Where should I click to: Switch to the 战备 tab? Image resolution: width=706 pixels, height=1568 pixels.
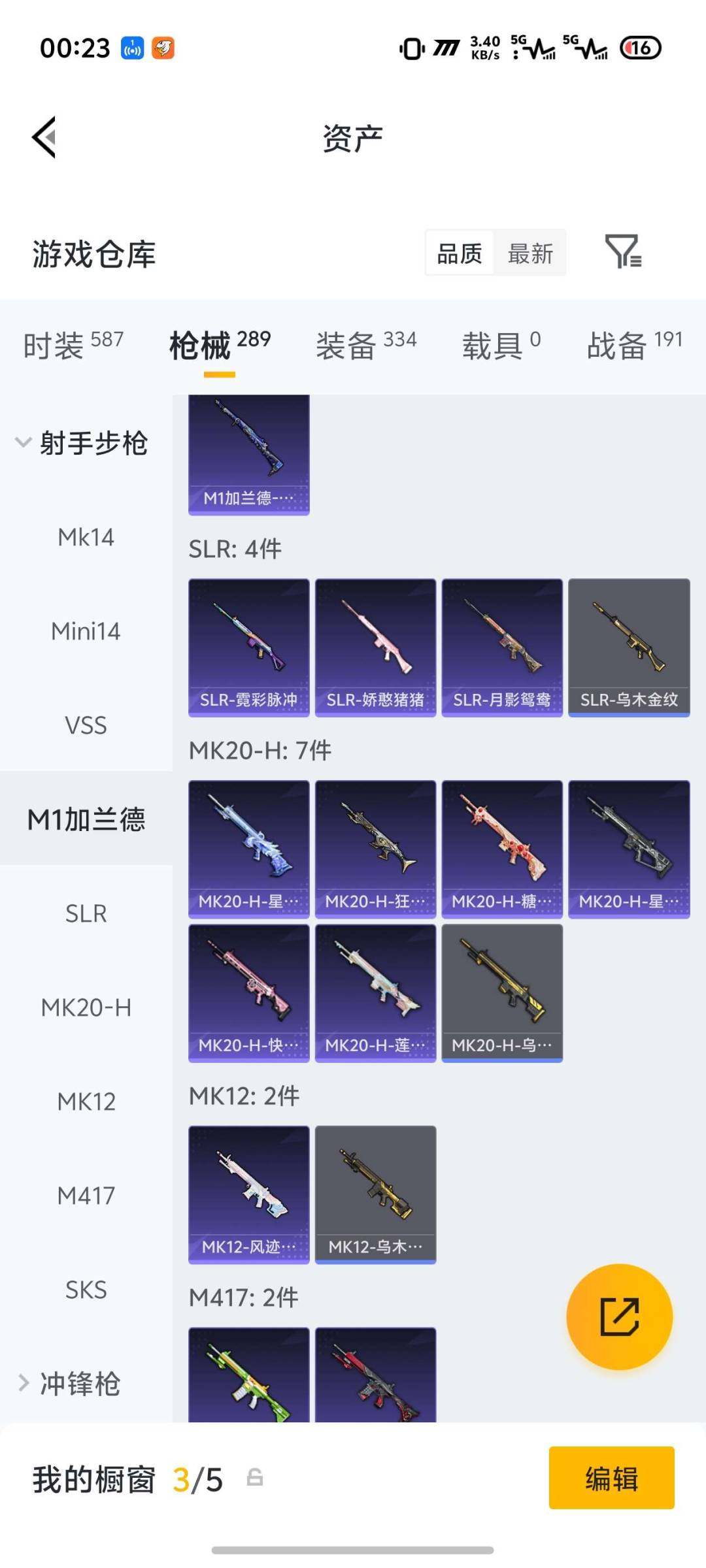coord(634,344)
